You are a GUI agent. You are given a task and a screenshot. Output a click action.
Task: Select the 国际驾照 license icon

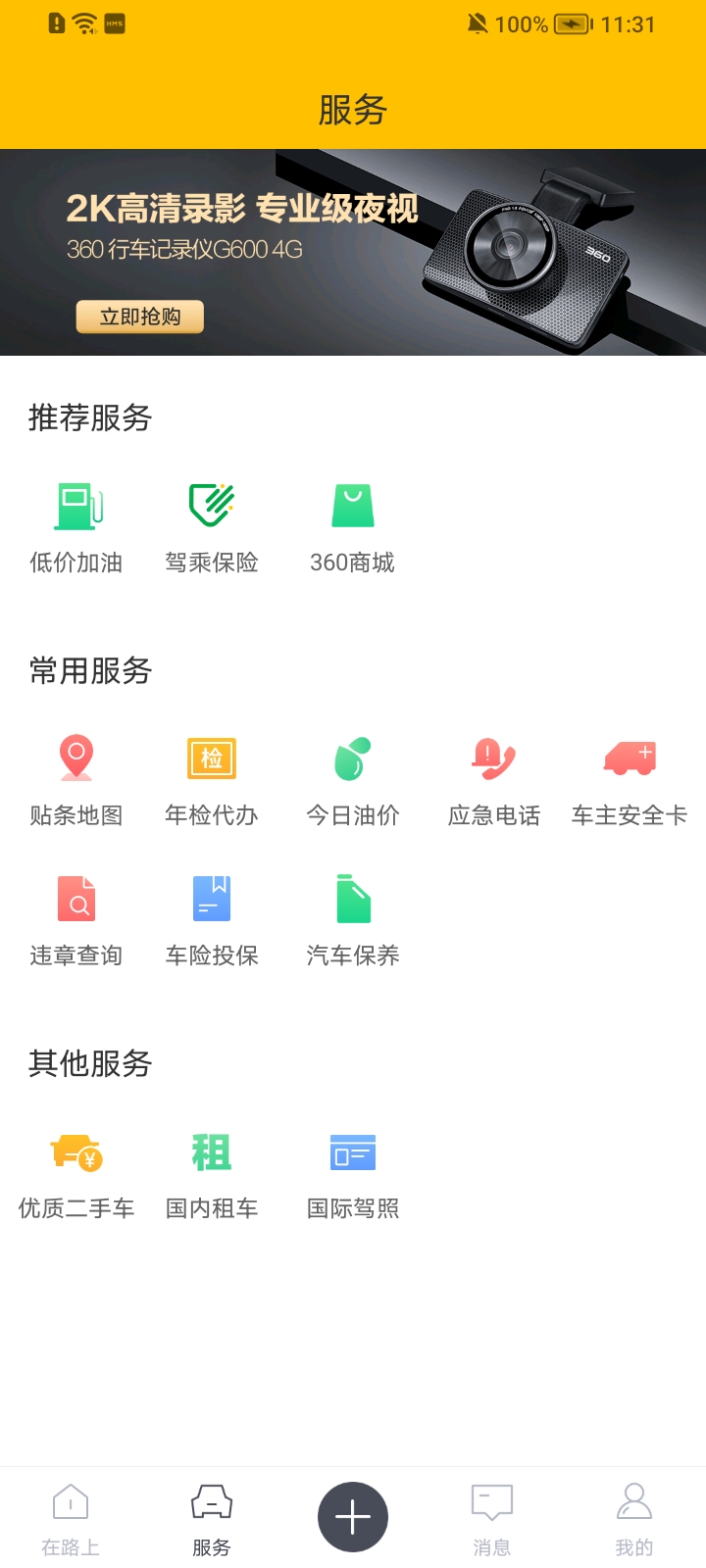(353, 1171)
